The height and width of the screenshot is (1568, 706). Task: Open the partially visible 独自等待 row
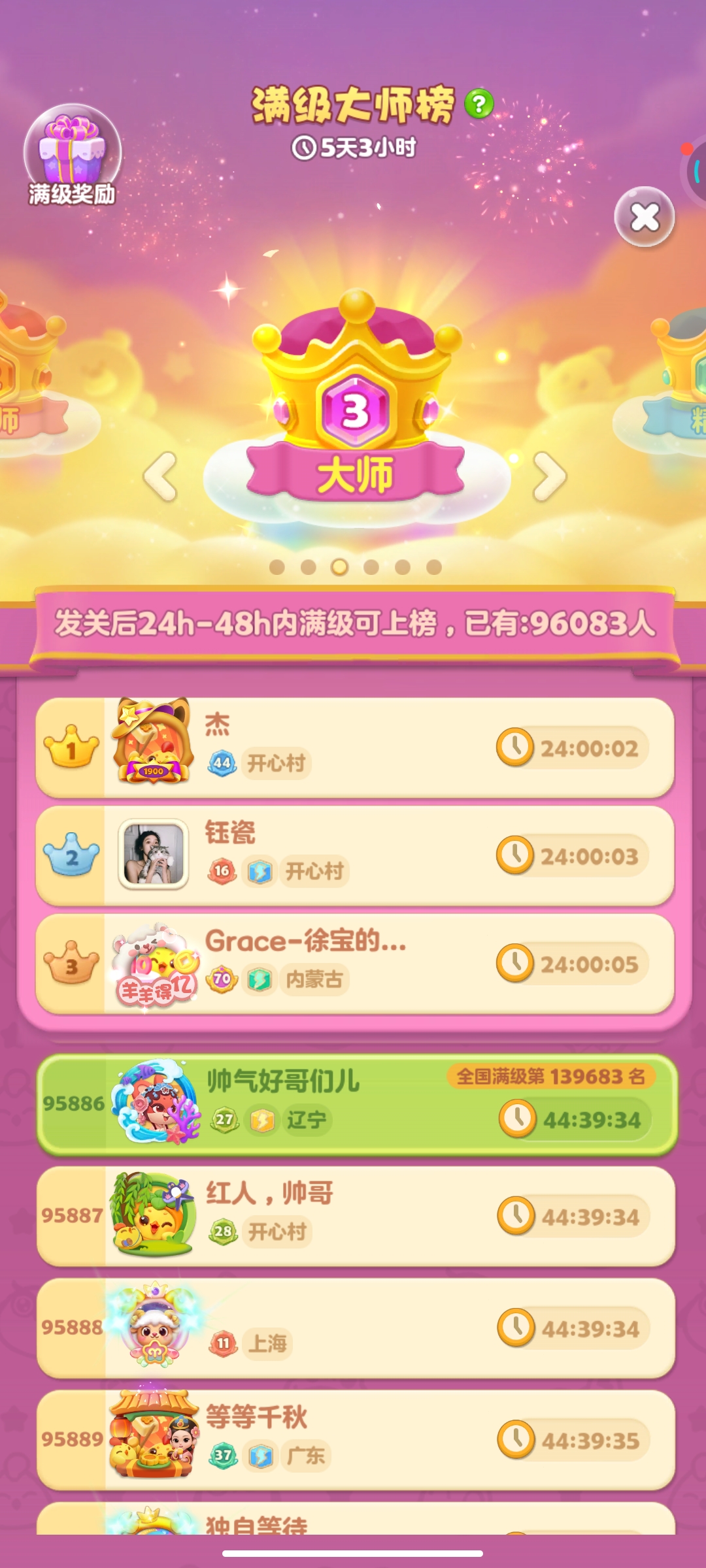pos(356,1518)
